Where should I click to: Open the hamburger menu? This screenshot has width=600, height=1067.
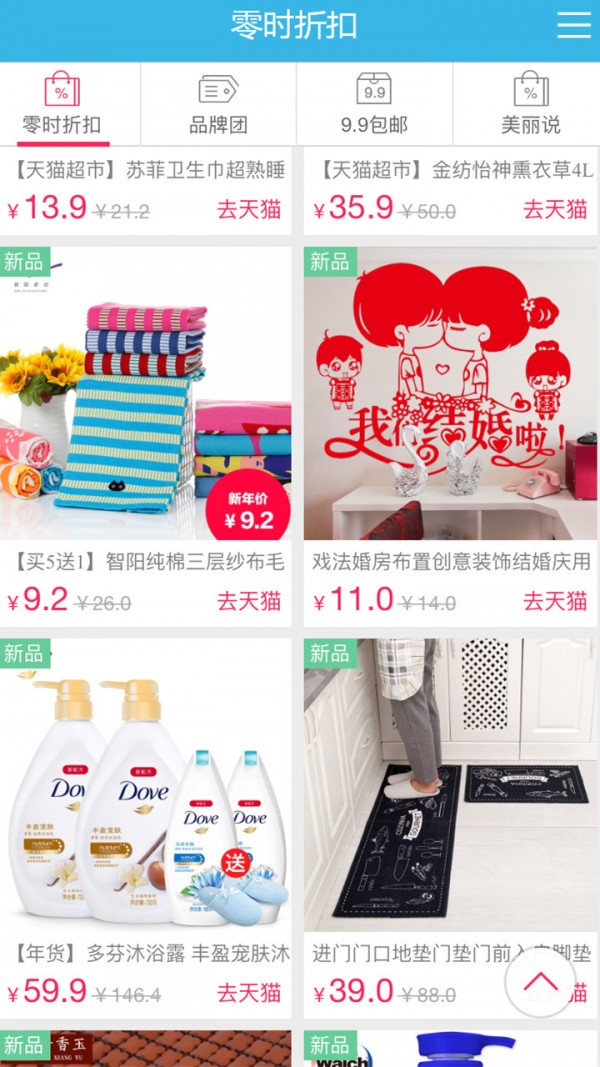[x=573, y=25]
